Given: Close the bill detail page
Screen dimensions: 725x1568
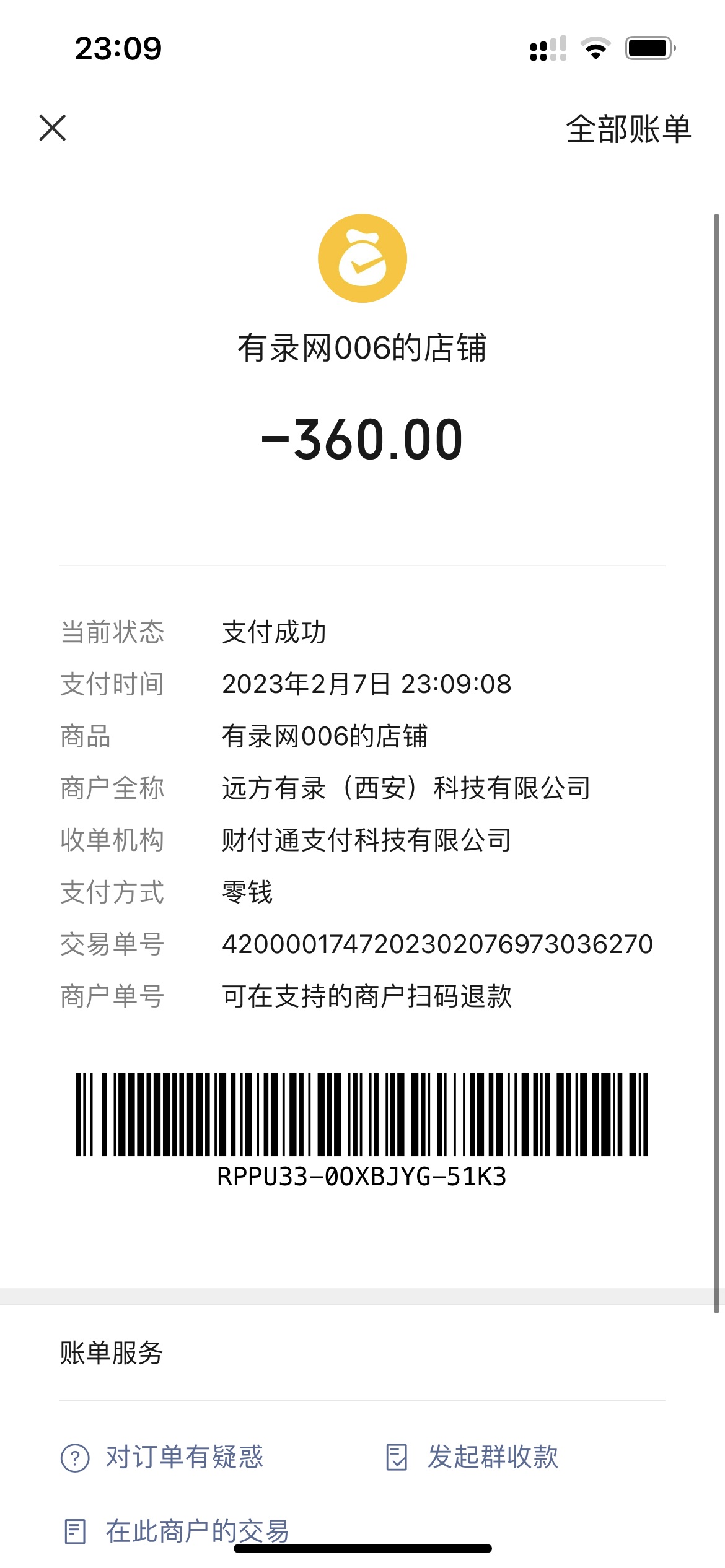Looking at the screenshot, I should tap(53, 128).
